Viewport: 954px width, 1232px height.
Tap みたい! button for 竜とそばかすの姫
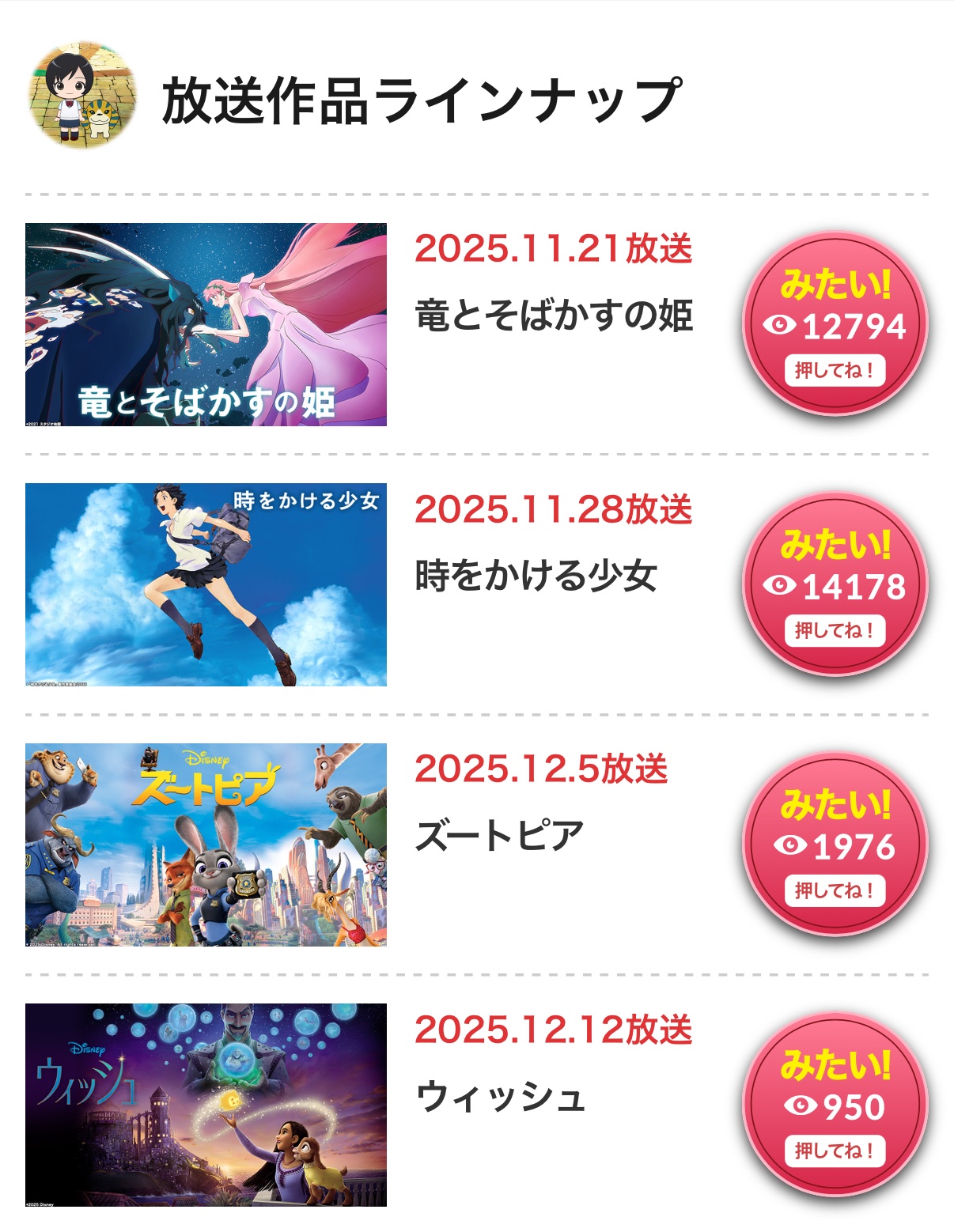point(835,324)
